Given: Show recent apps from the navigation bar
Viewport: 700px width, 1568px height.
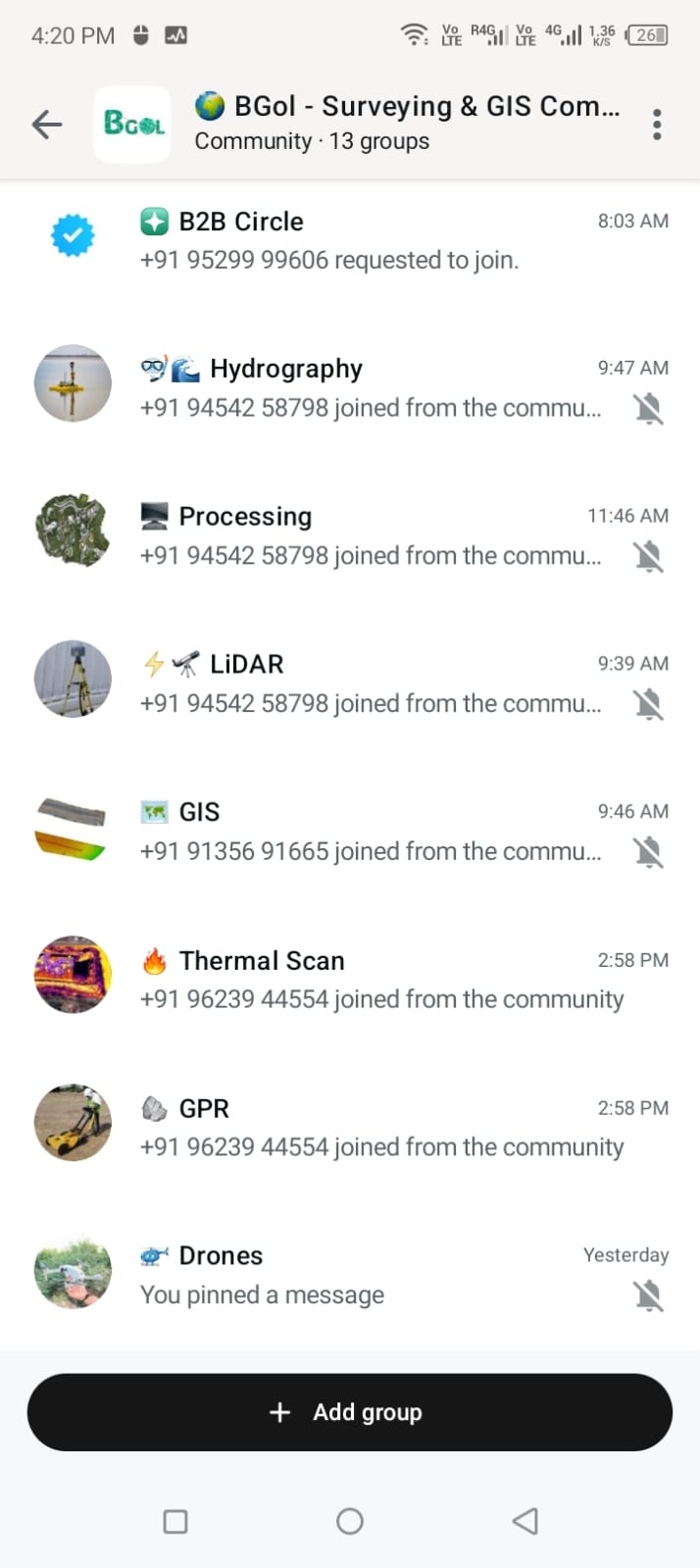Looking at the screenshot, I should point(175,1521).
